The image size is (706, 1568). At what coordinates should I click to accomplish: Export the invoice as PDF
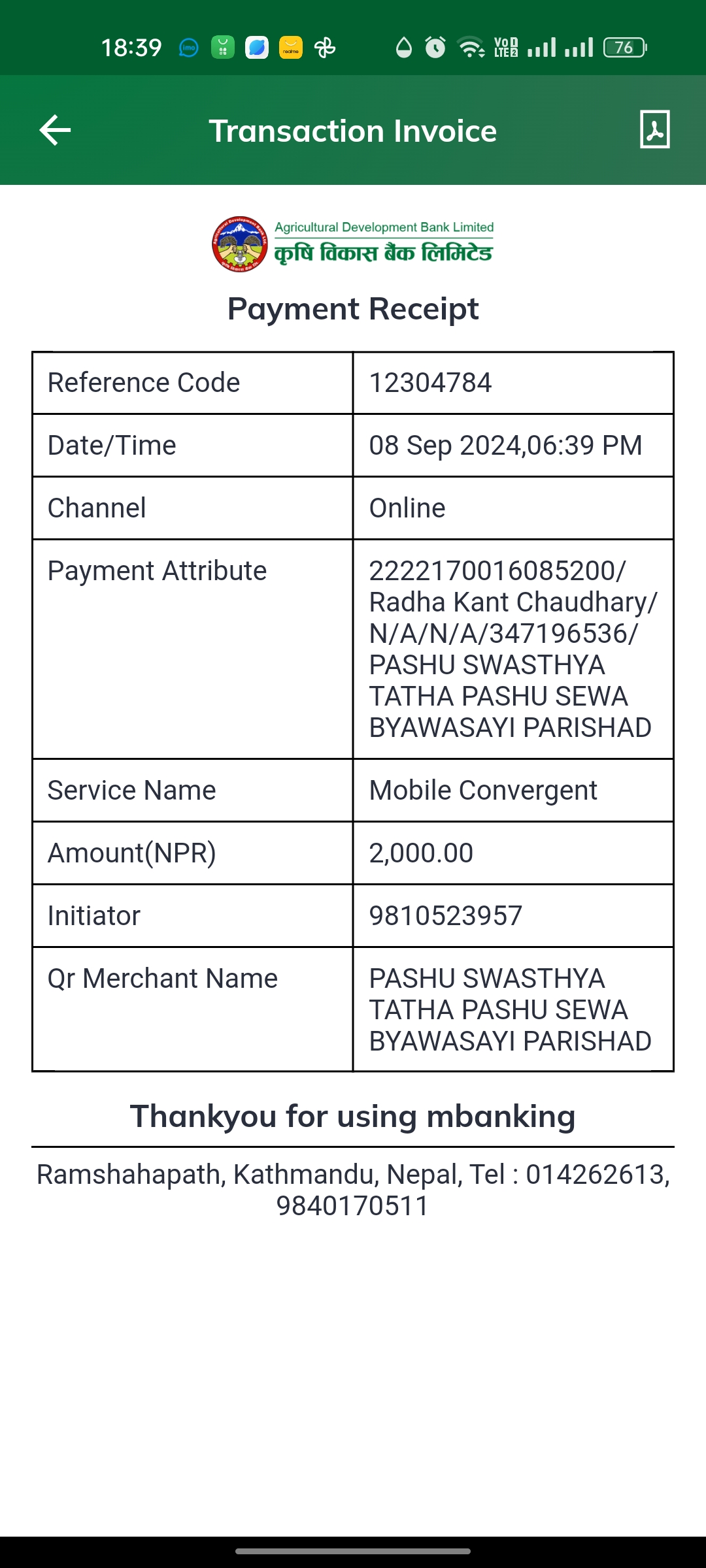click(654, 129)
